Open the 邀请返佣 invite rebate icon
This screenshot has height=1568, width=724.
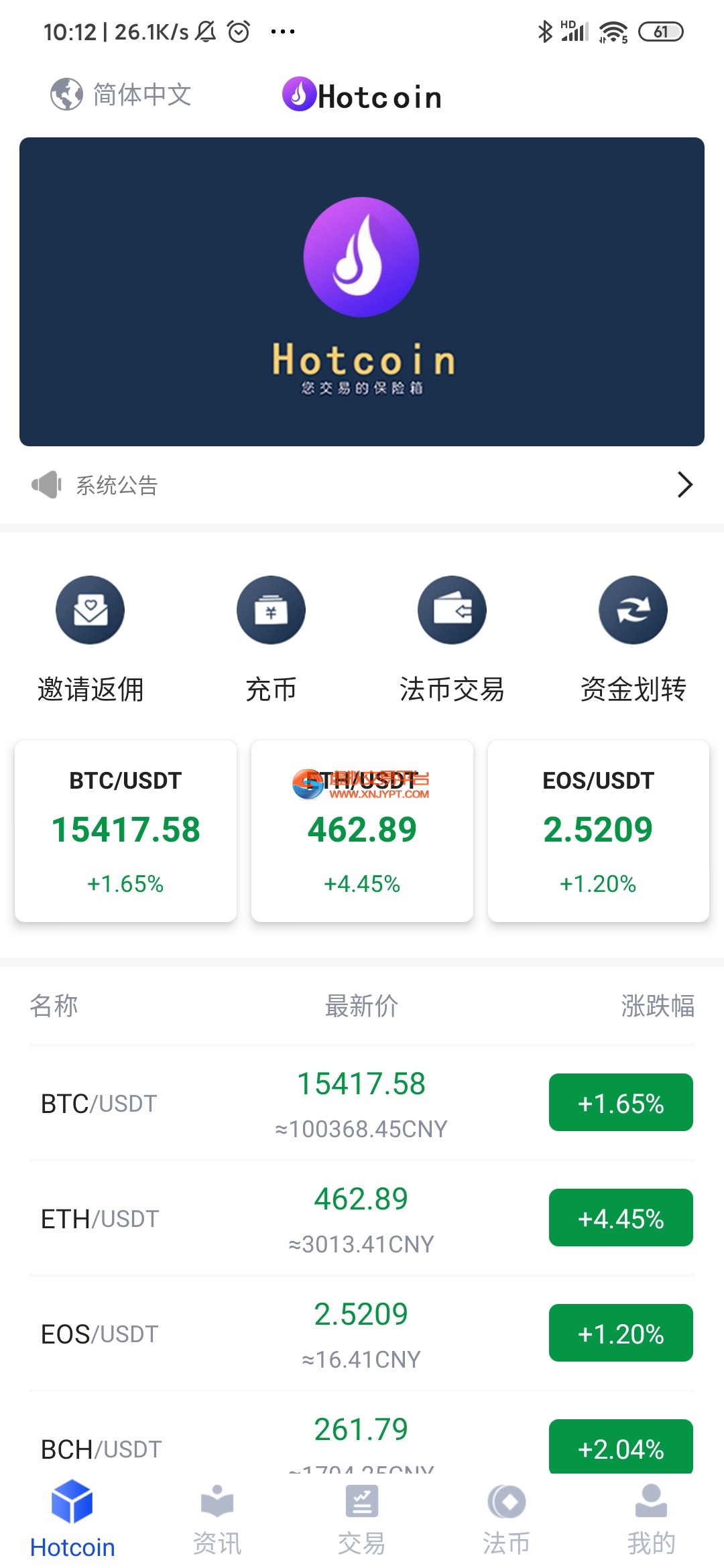tap(90, 610)
